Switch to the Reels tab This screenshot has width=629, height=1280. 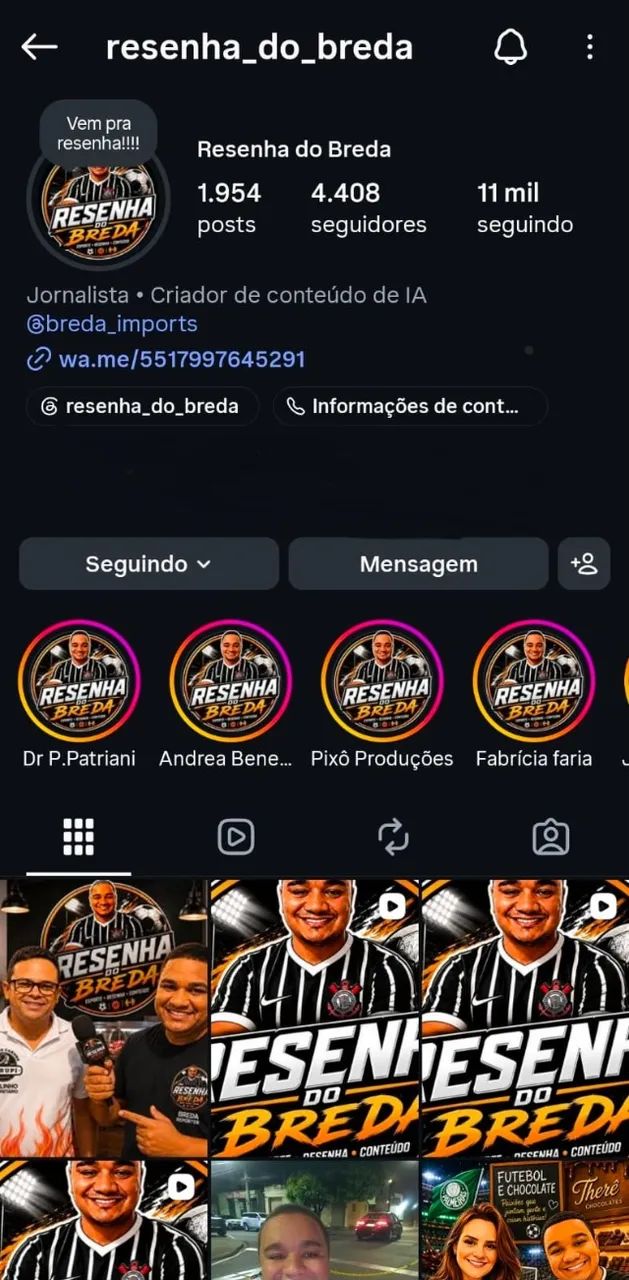(x=236, y=837)
